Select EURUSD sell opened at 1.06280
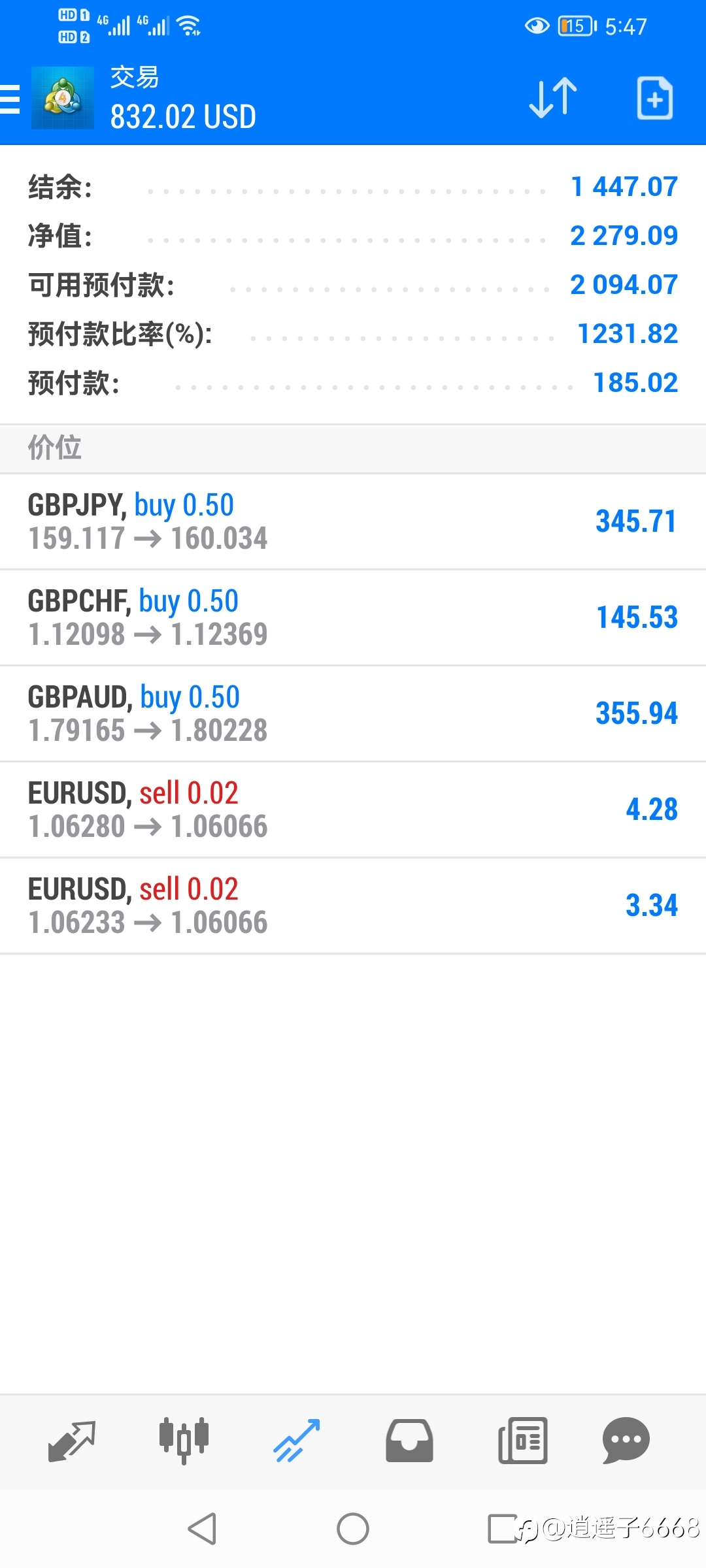 353,809
